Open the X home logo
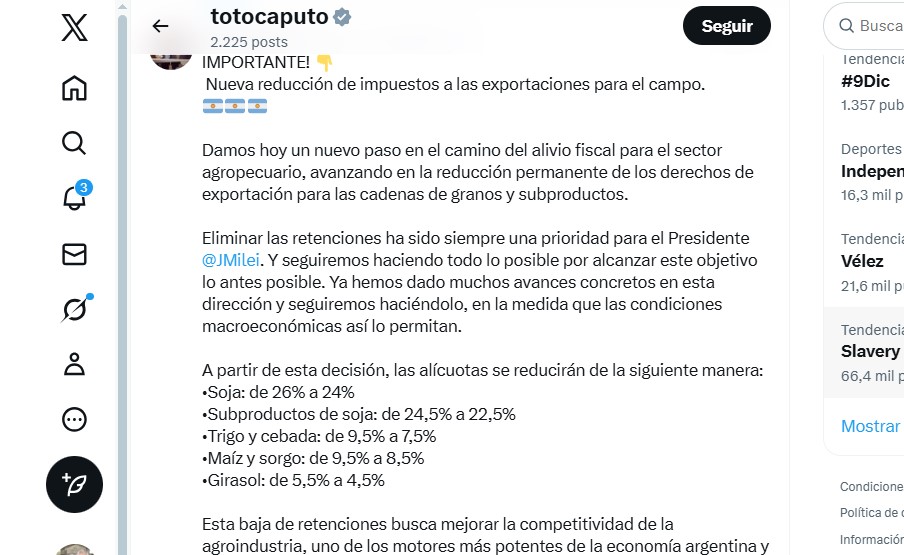904x555 pixels. [x=74, y=28]
